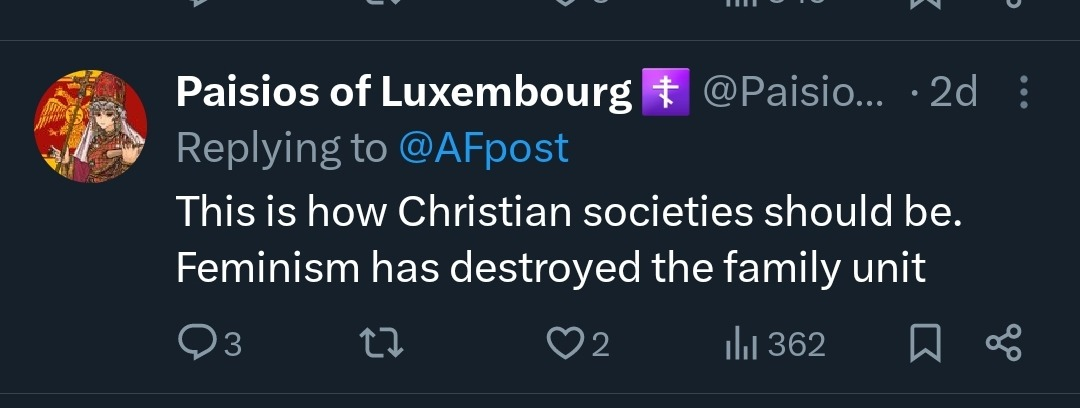This screenshot has width=1080, height=408.
Task: Open Paisios of Luxembourg's profile picture
Action: coord(90,126)
